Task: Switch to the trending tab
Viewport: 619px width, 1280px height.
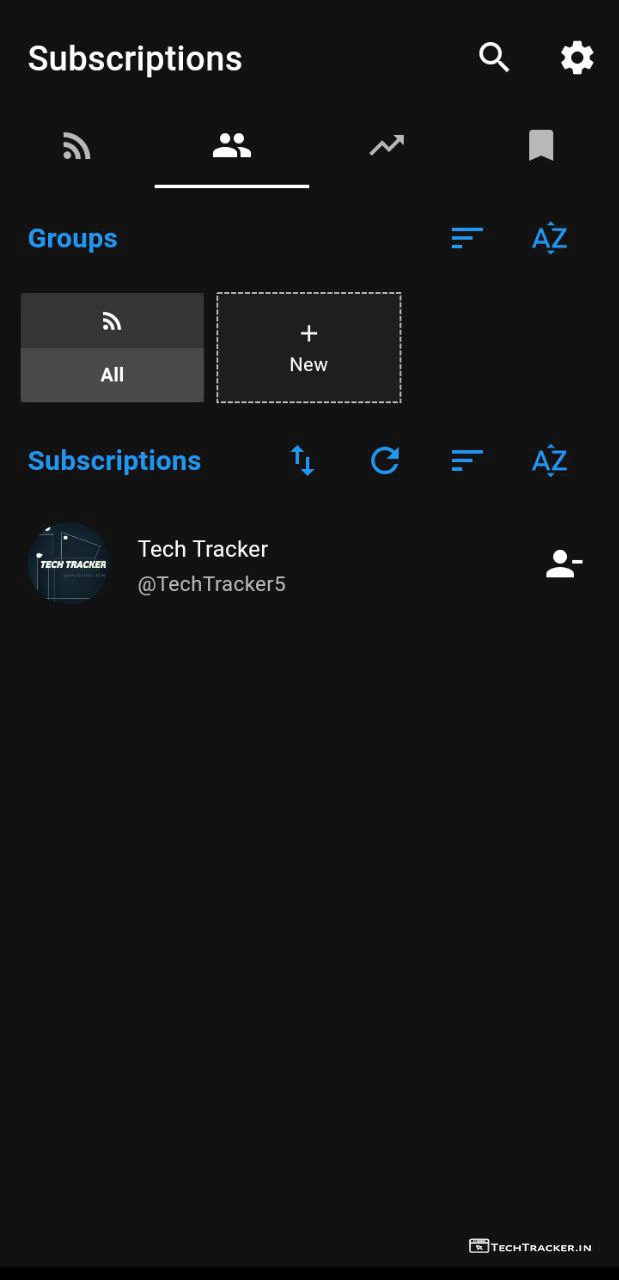Action: (x=386, y=147)
